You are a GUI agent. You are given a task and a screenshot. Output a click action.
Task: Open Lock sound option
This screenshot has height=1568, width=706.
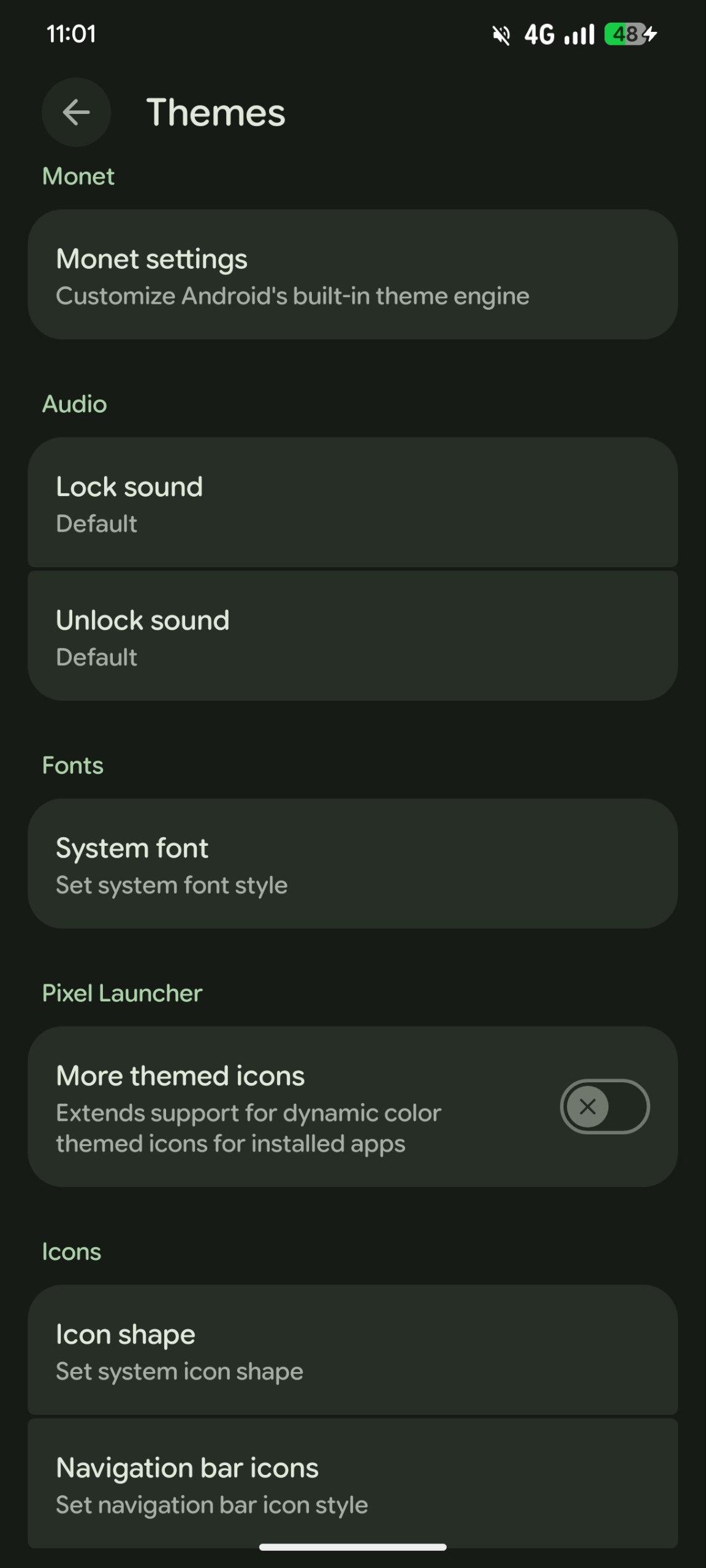(x=352, y=502)
